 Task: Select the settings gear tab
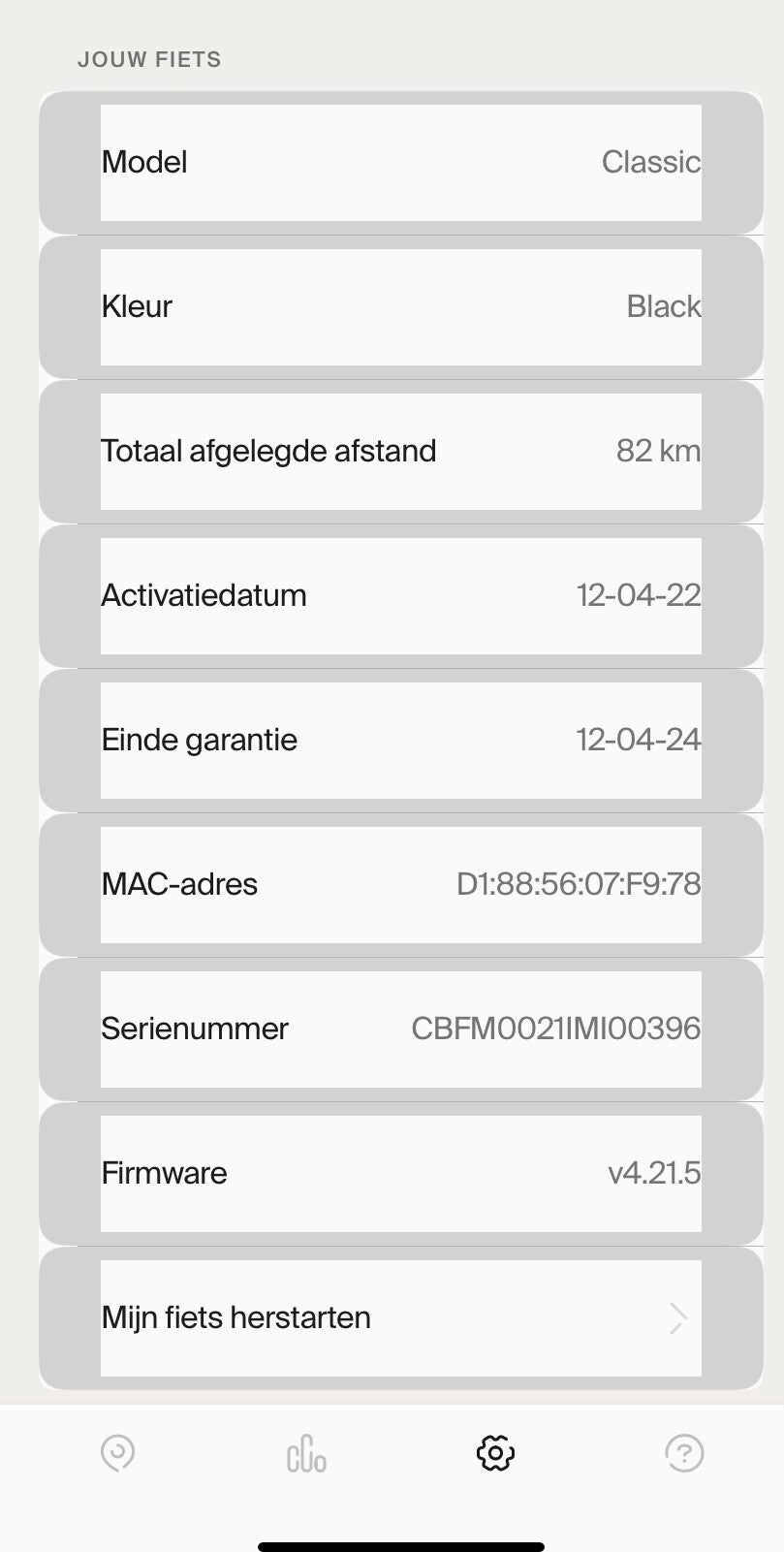pyautogui.click(x=495, y=1453)
